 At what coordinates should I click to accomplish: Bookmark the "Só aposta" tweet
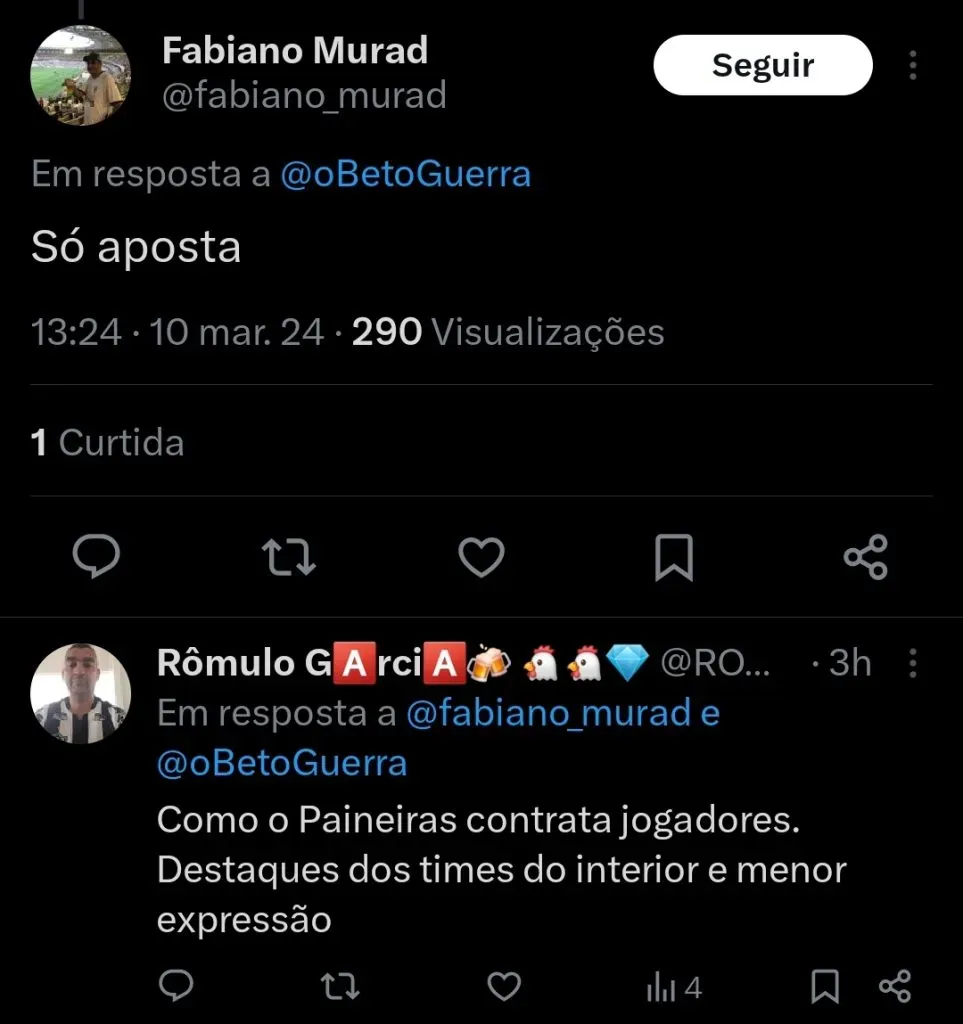(673, 558)
